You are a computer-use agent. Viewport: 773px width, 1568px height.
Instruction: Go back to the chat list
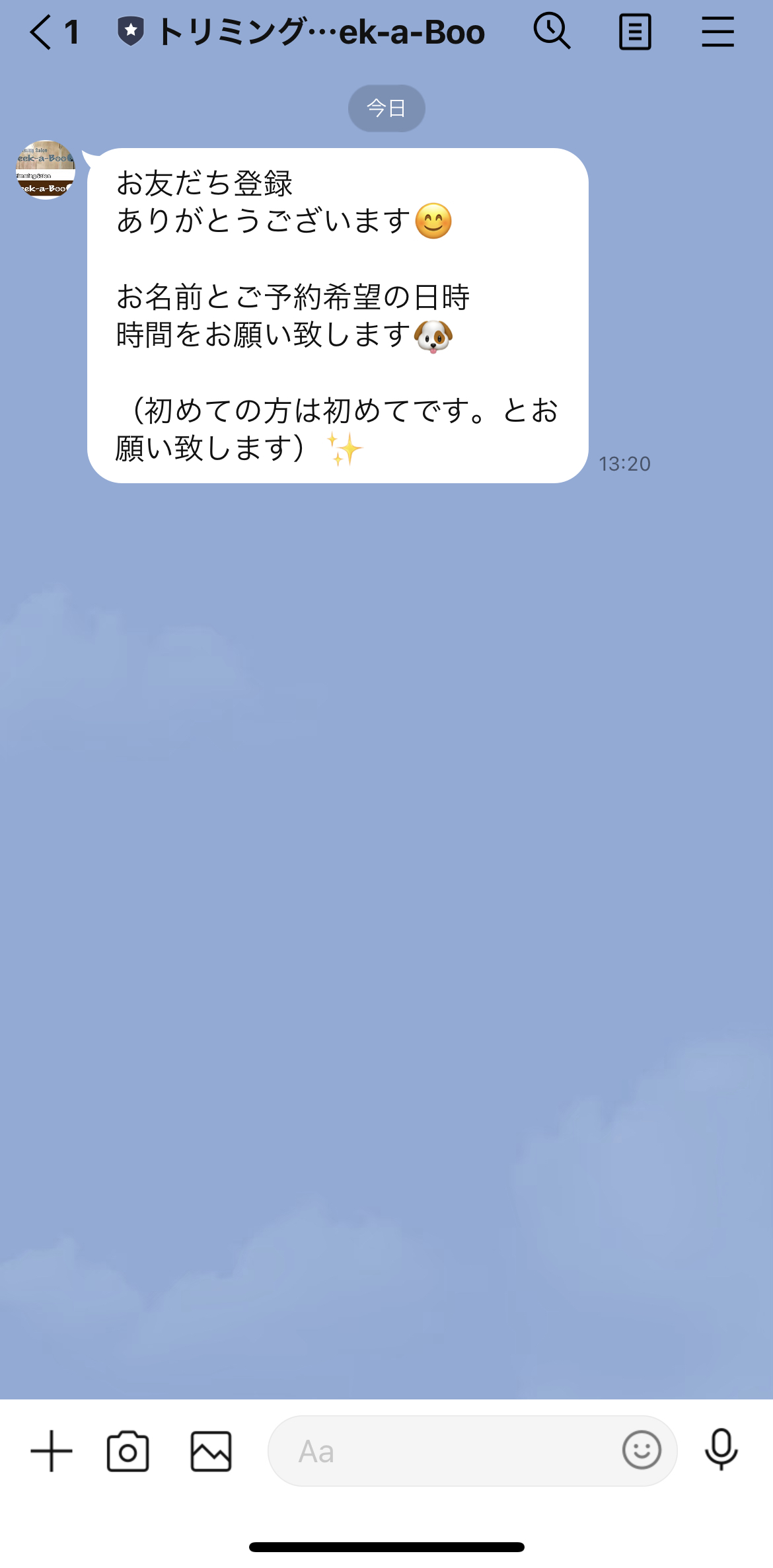tap(40, 31)
